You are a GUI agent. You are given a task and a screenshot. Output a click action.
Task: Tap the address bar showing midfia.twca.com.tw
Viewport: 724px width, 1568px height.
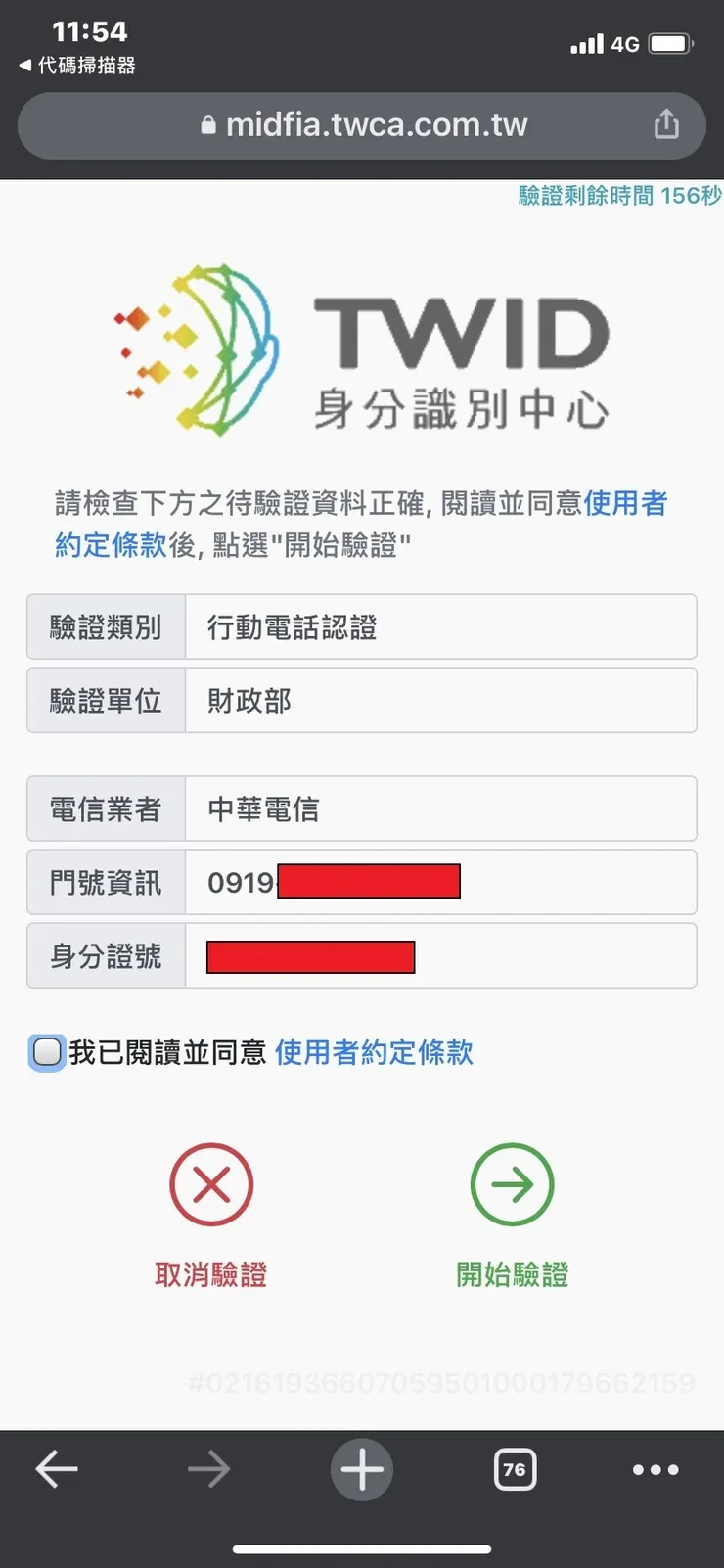tap(378, 124)
